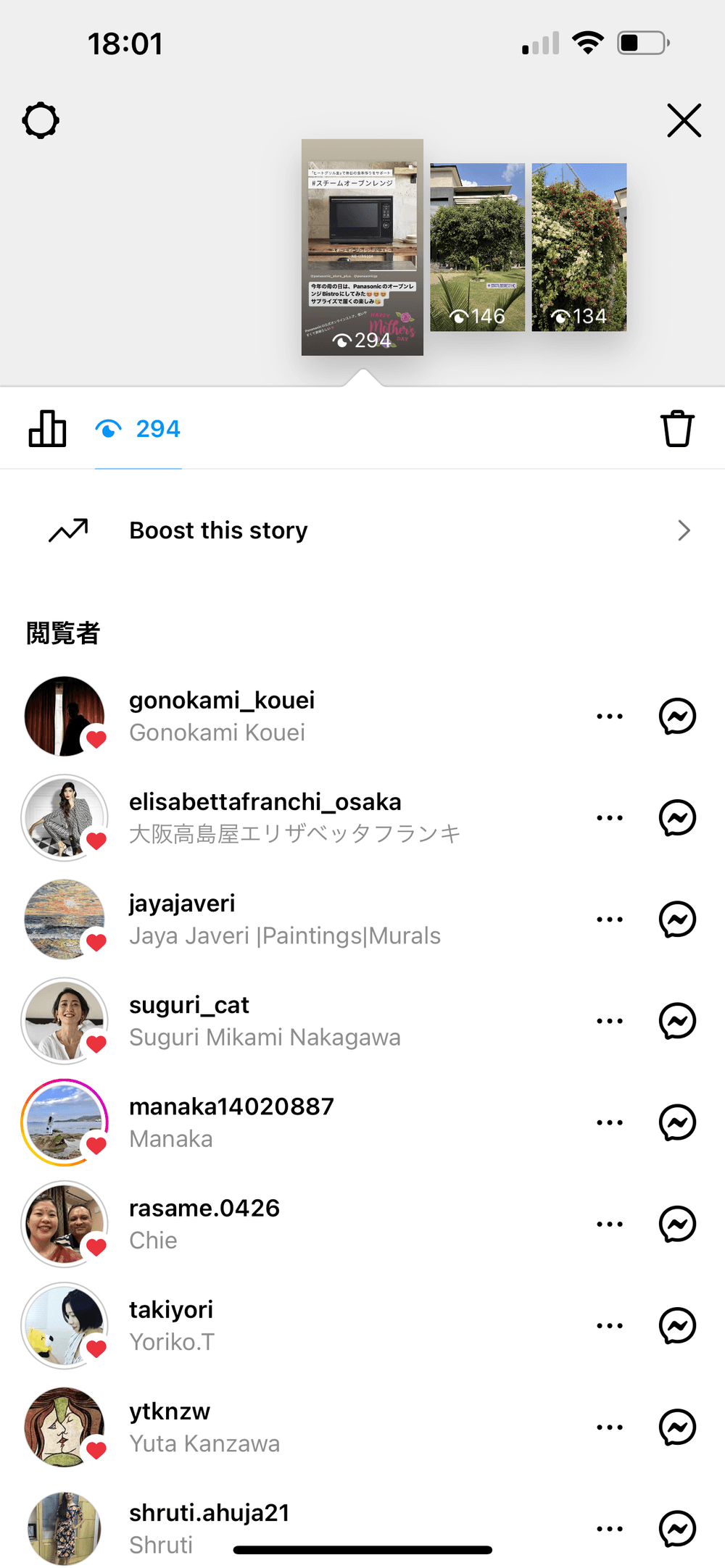Open story insights bar chart tab

(48, 428)
